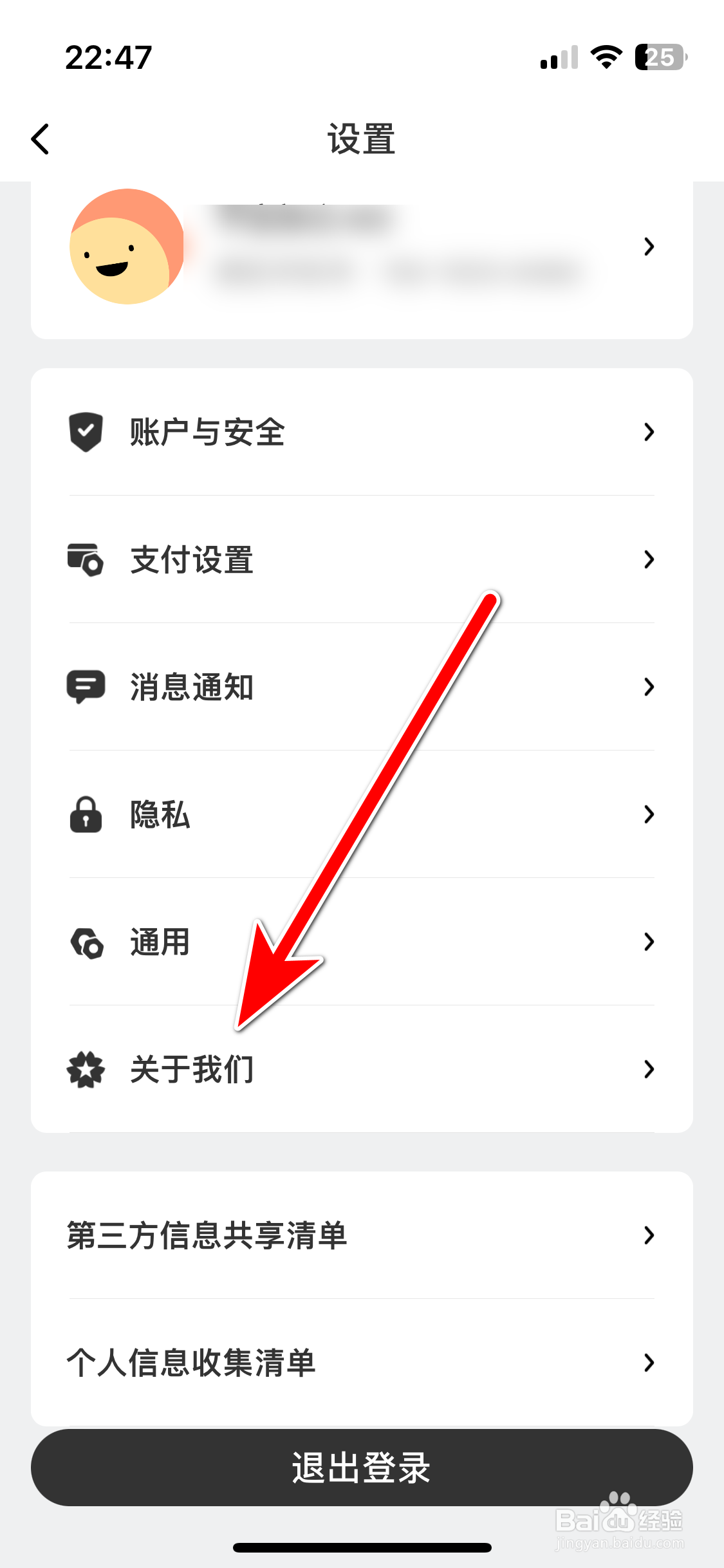Viewport: 724px width, 1568px height.
Task: Tap the flower icon next to 关于我们
Action: click(x=86, y=1069)
